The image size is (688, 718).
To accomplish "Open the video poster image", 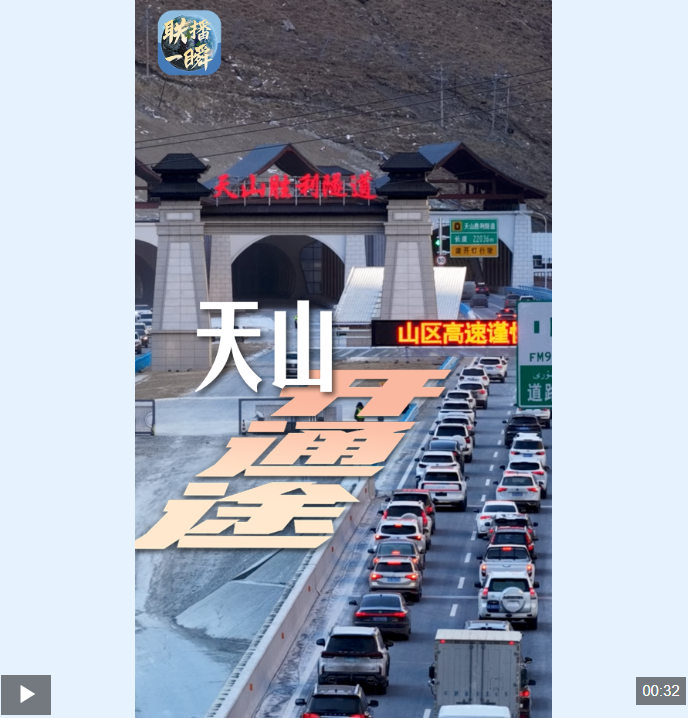I will click(343, 359).
